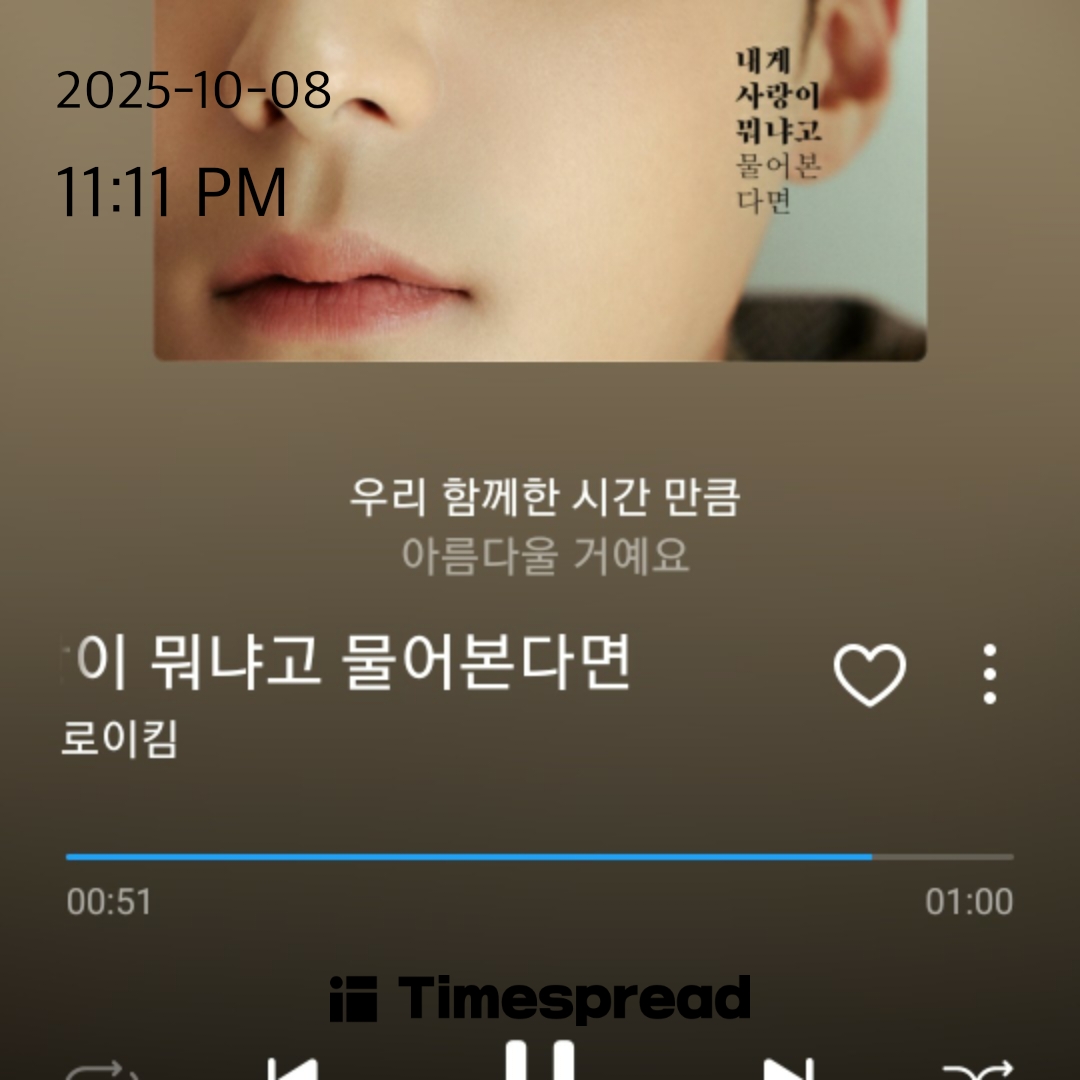This screenshot has height=1080, width=1080.
Task: Tap the blue playback progress bar
Action: tap(468, 857)
